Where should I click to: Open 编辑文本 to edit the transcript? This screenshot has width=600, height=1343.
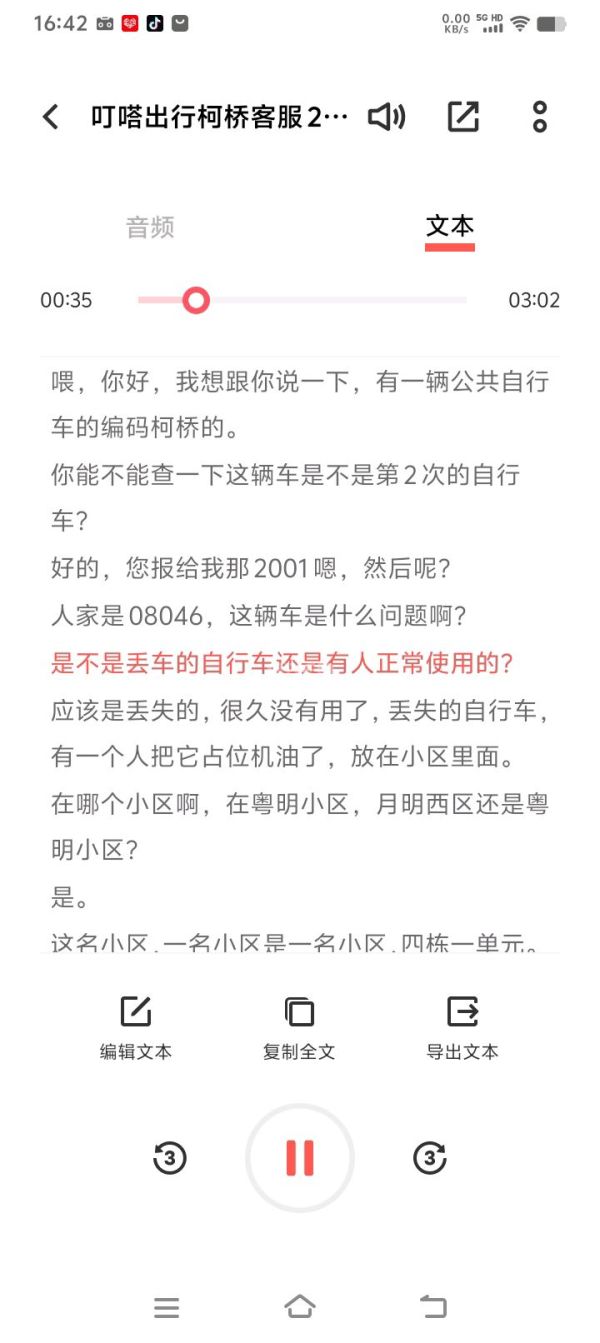tap(136, 1028)
